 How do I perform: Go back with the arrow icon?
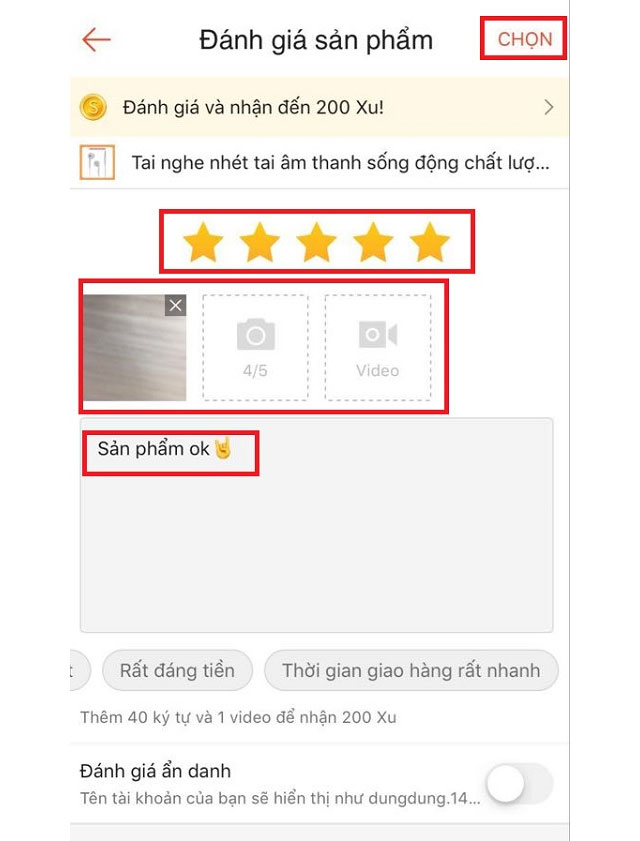click(x=96, y=40)
